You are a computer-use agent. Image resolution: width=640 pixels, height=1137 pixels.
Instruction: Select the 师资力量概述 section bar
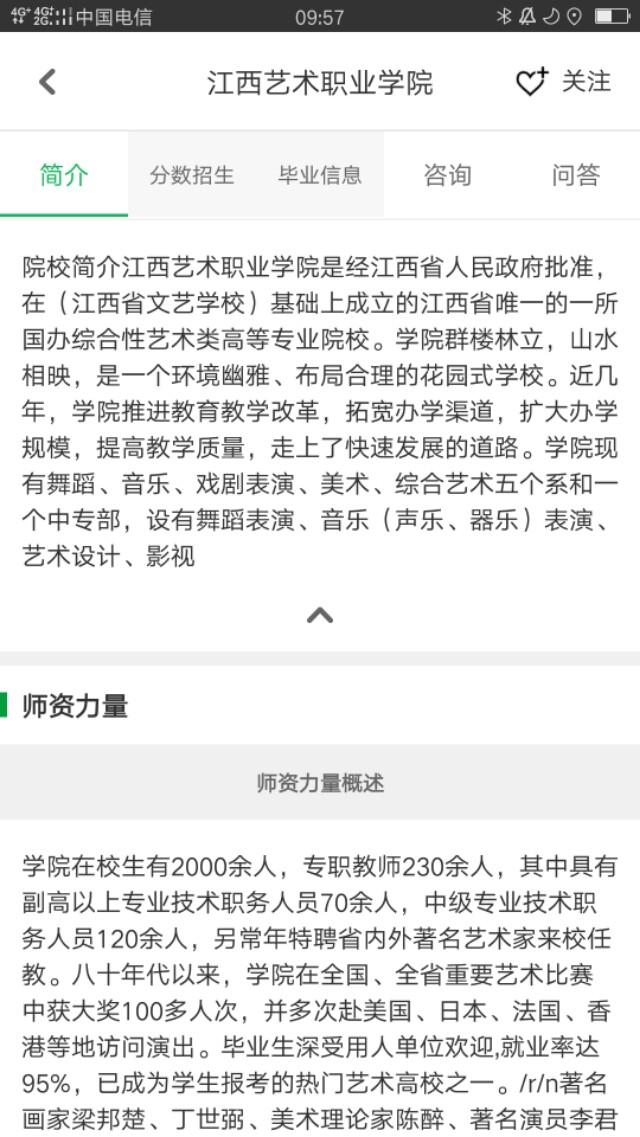point(320,783)
